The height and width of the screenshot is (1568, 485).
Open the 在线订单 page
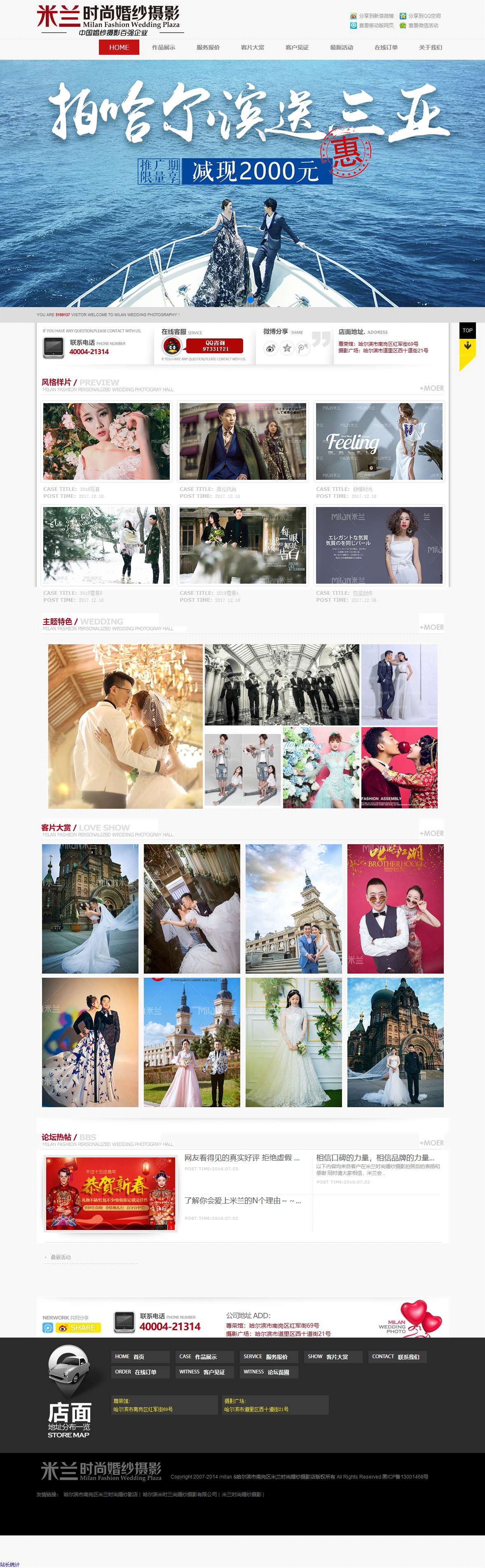coord(386,47)
